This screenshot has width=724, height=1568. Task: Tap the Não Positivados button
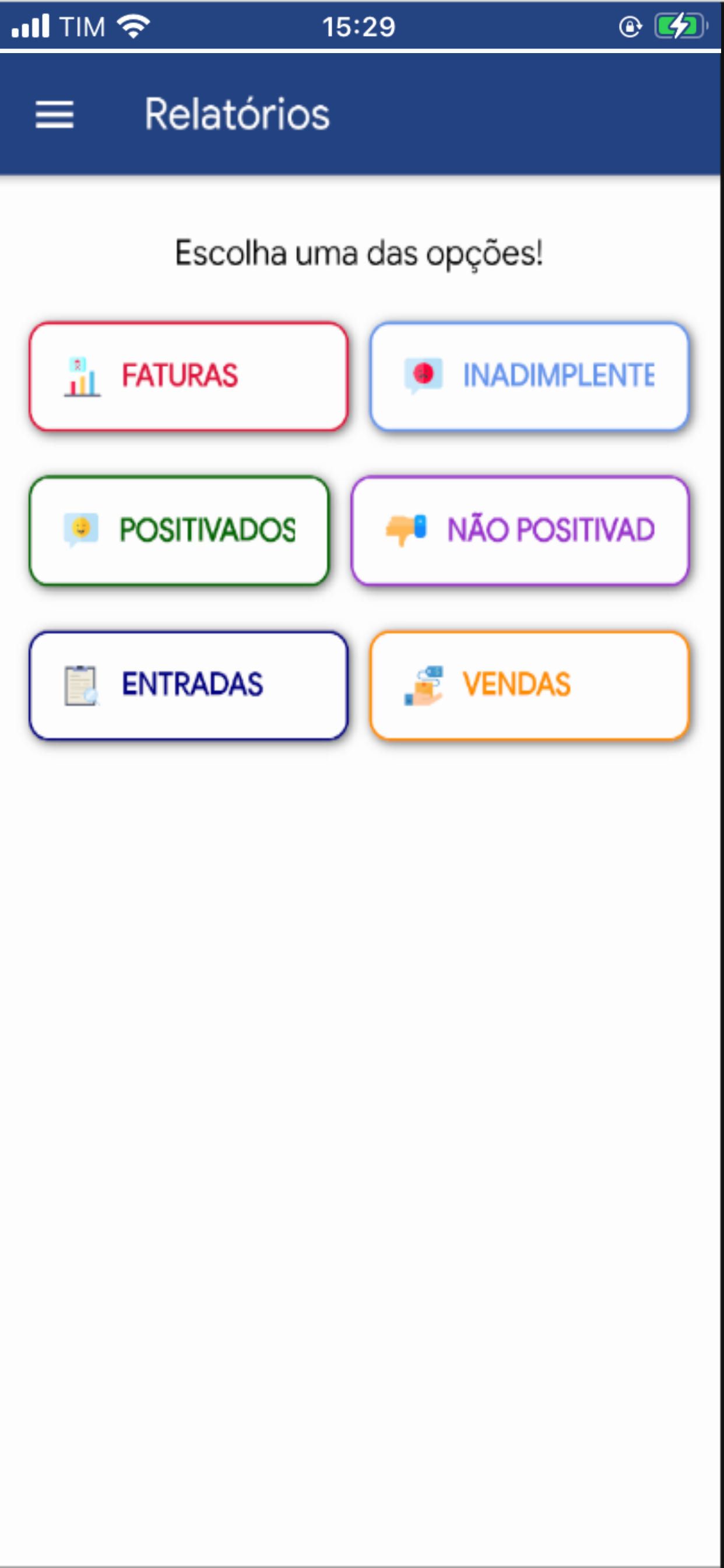tap(520, 530)
